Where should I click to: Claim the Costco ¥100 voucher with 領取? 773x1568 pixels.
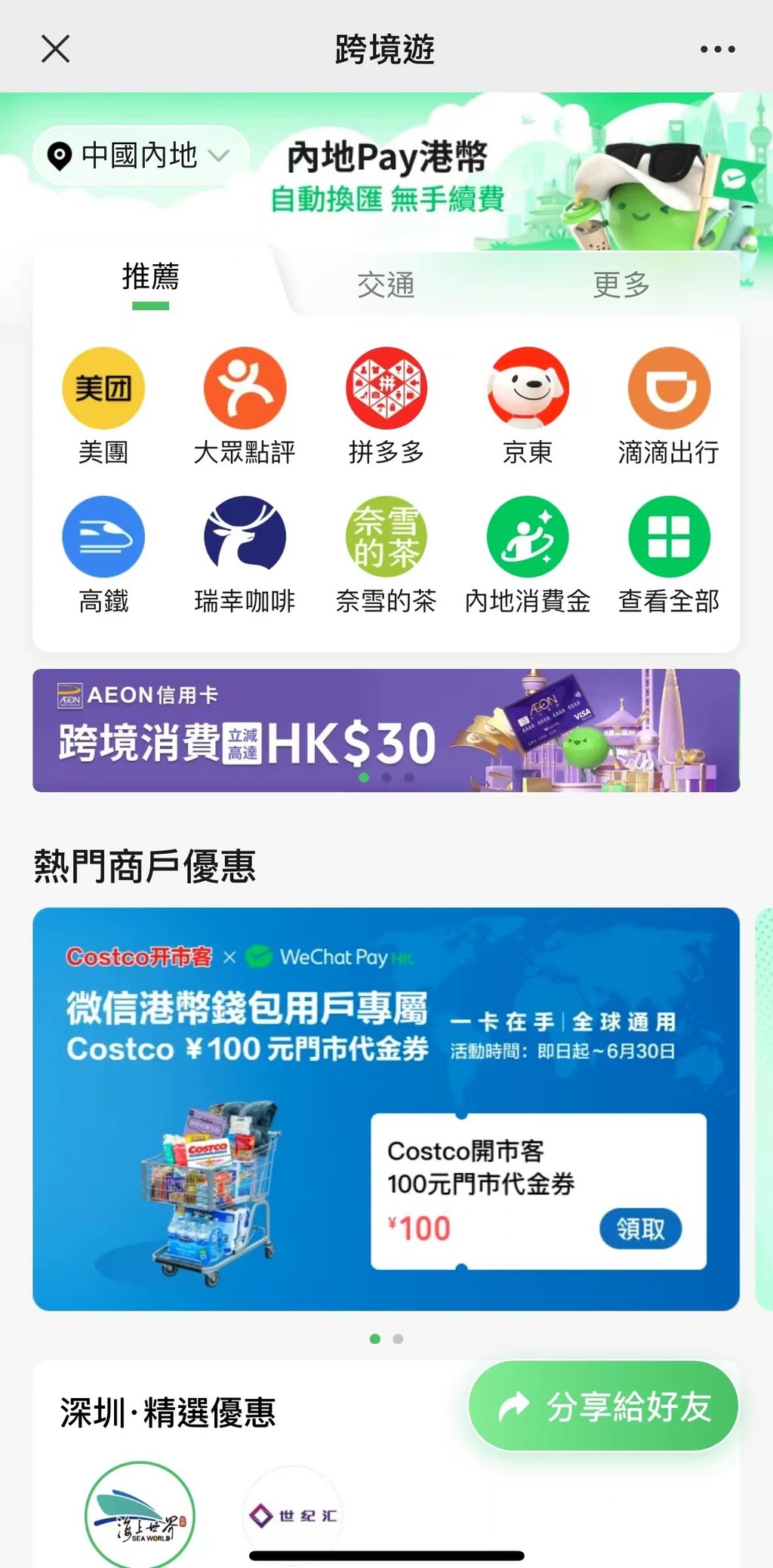640,1229
